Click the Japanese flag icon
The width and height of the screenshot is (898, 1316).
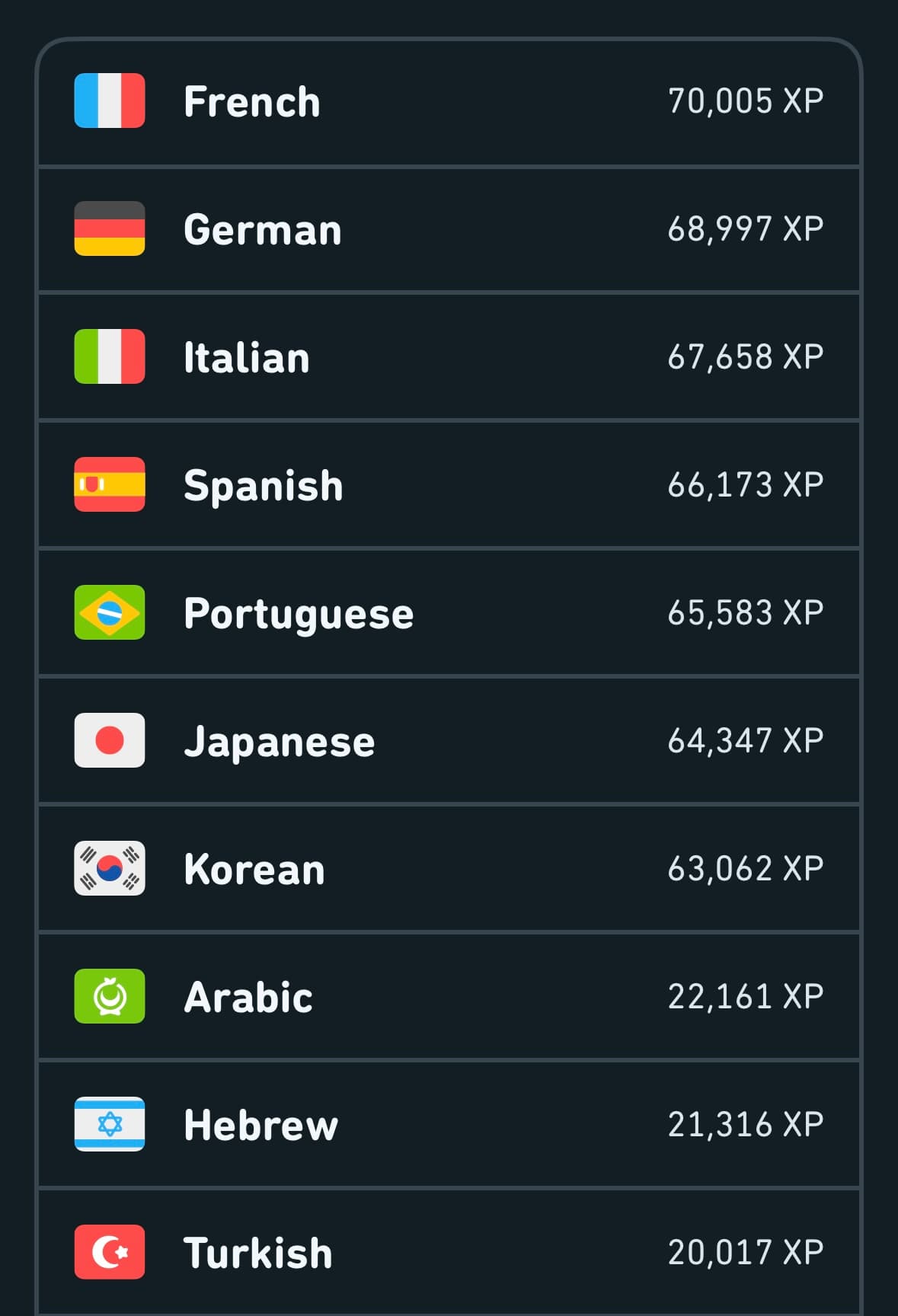110,741
